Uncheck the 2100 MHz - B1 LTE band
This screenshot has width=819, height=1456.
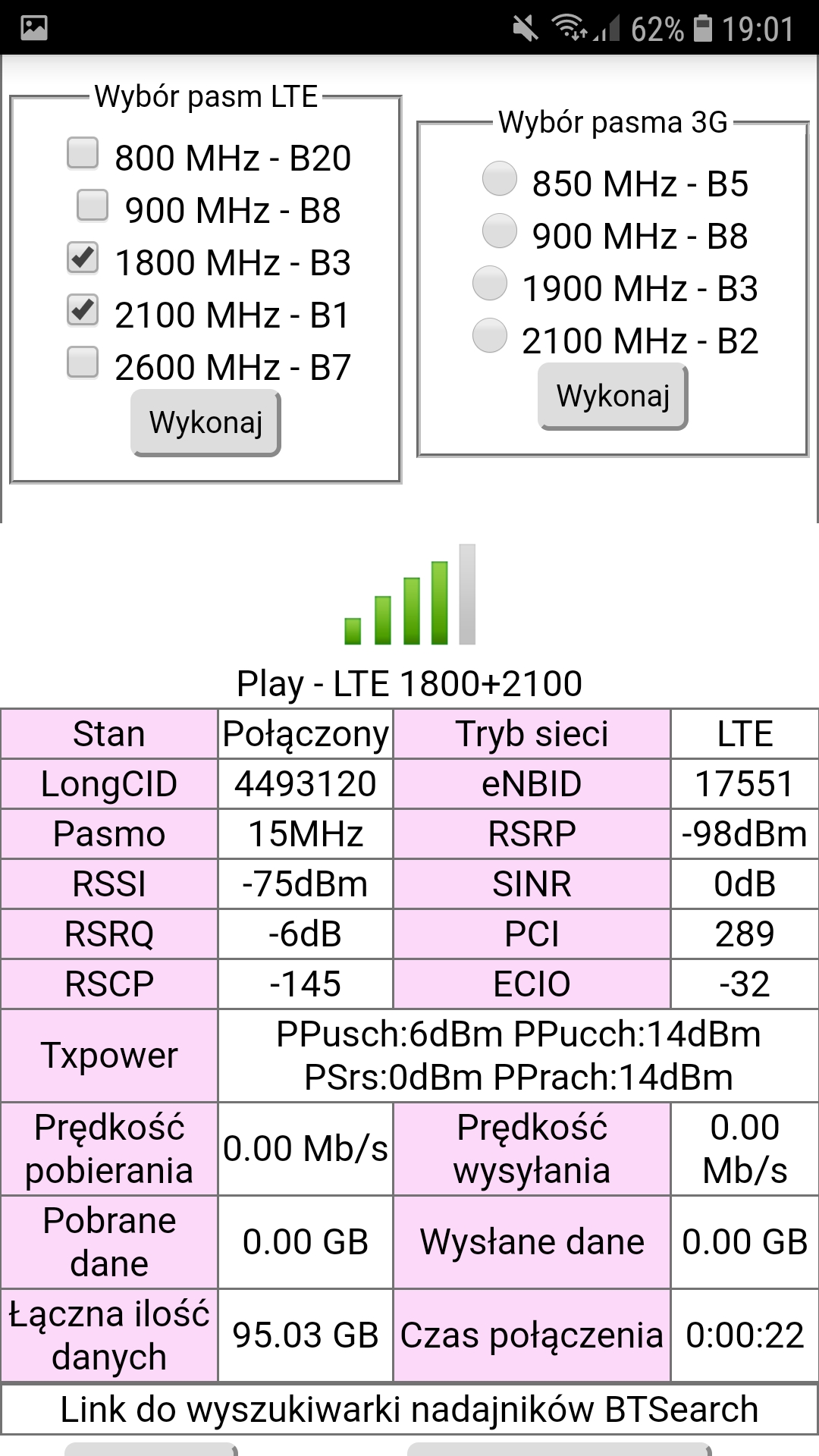tap(83, 309)
